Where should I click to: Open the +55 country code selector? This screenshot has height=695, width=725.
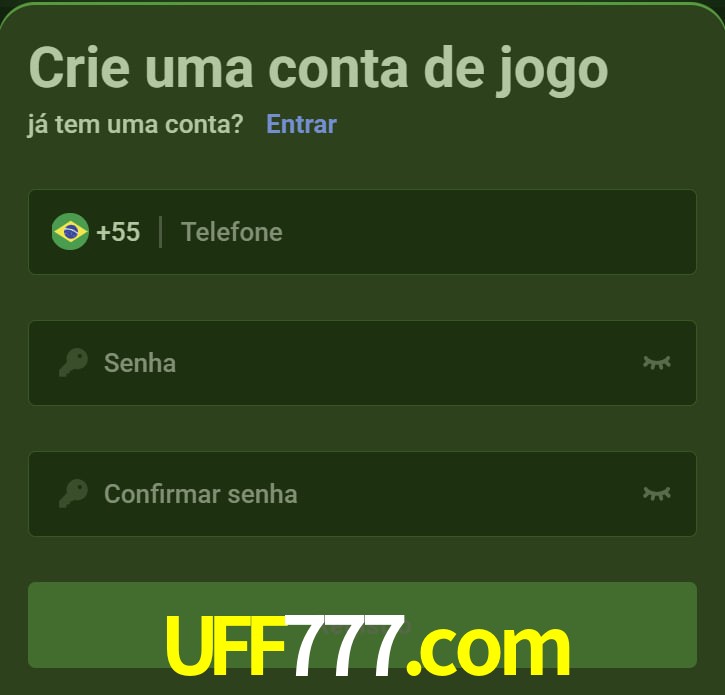[x=97, y=232]
